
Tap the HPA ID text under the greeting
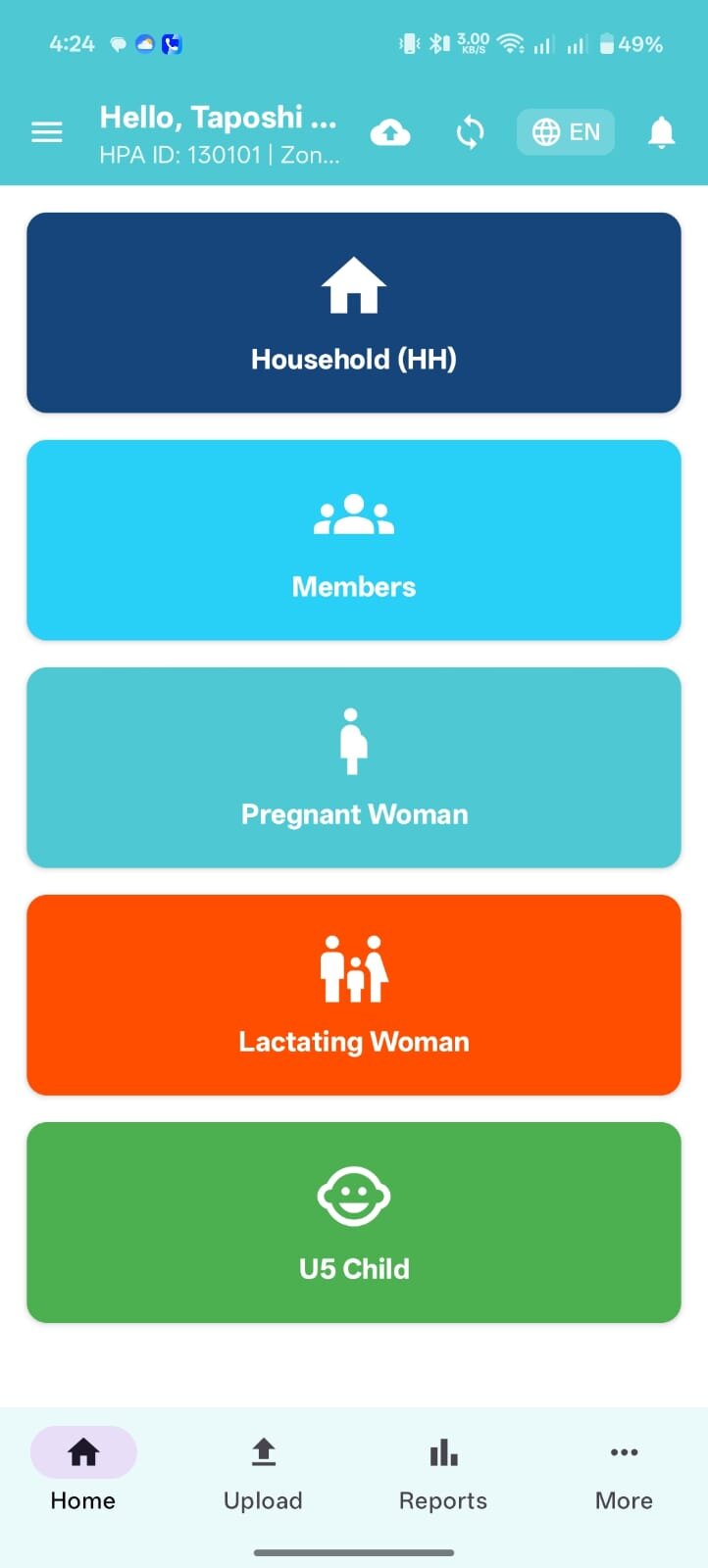pos(218,154)
